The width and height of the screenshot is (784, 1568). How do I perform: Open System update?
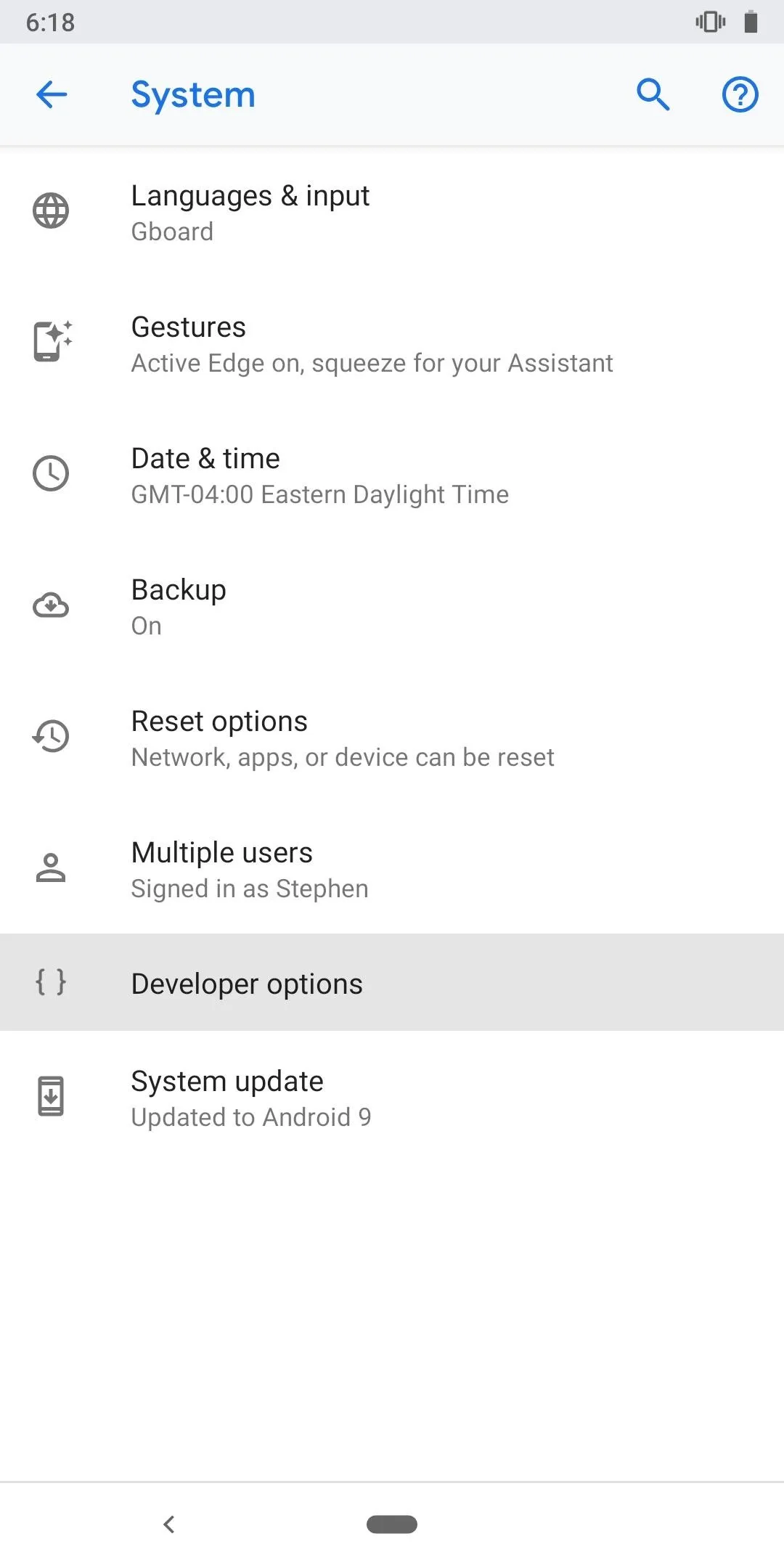(x=392, y=1098)
